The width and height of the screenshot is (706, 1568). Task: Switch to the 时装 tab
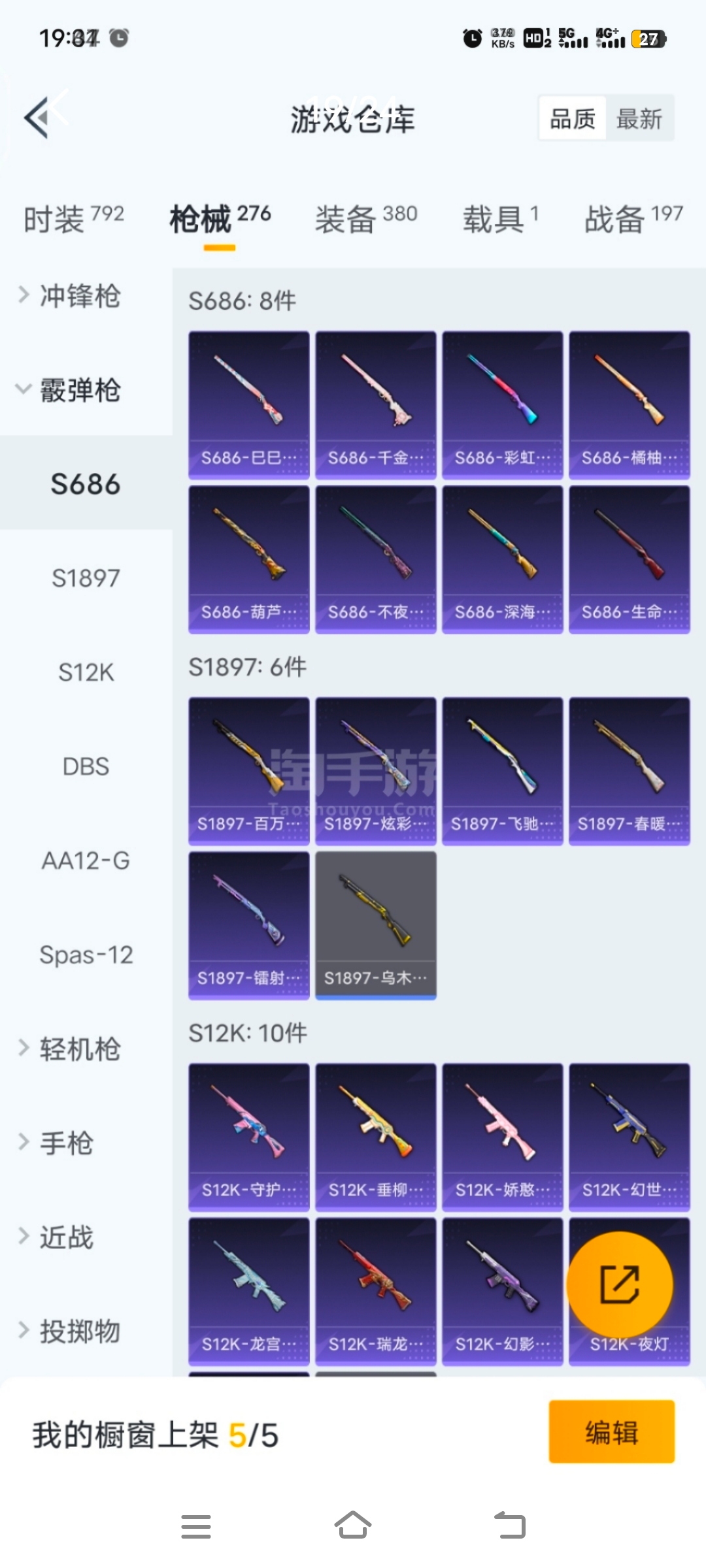[73, 218]
